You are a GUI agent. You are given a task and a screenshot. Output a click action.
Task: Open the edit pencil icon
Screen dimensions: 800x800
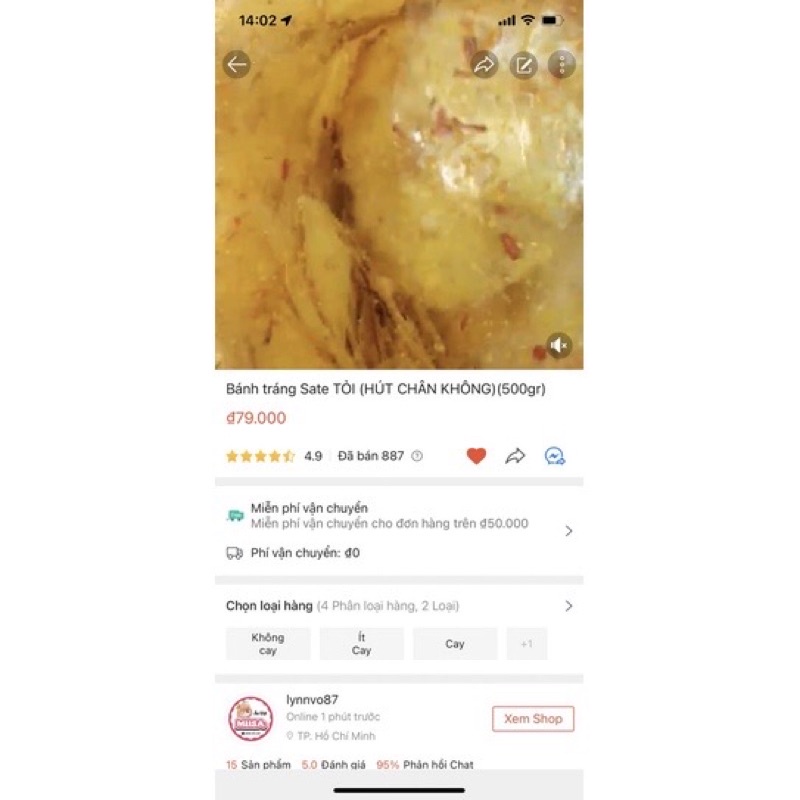pyautogui.click(x=523, y=65)
